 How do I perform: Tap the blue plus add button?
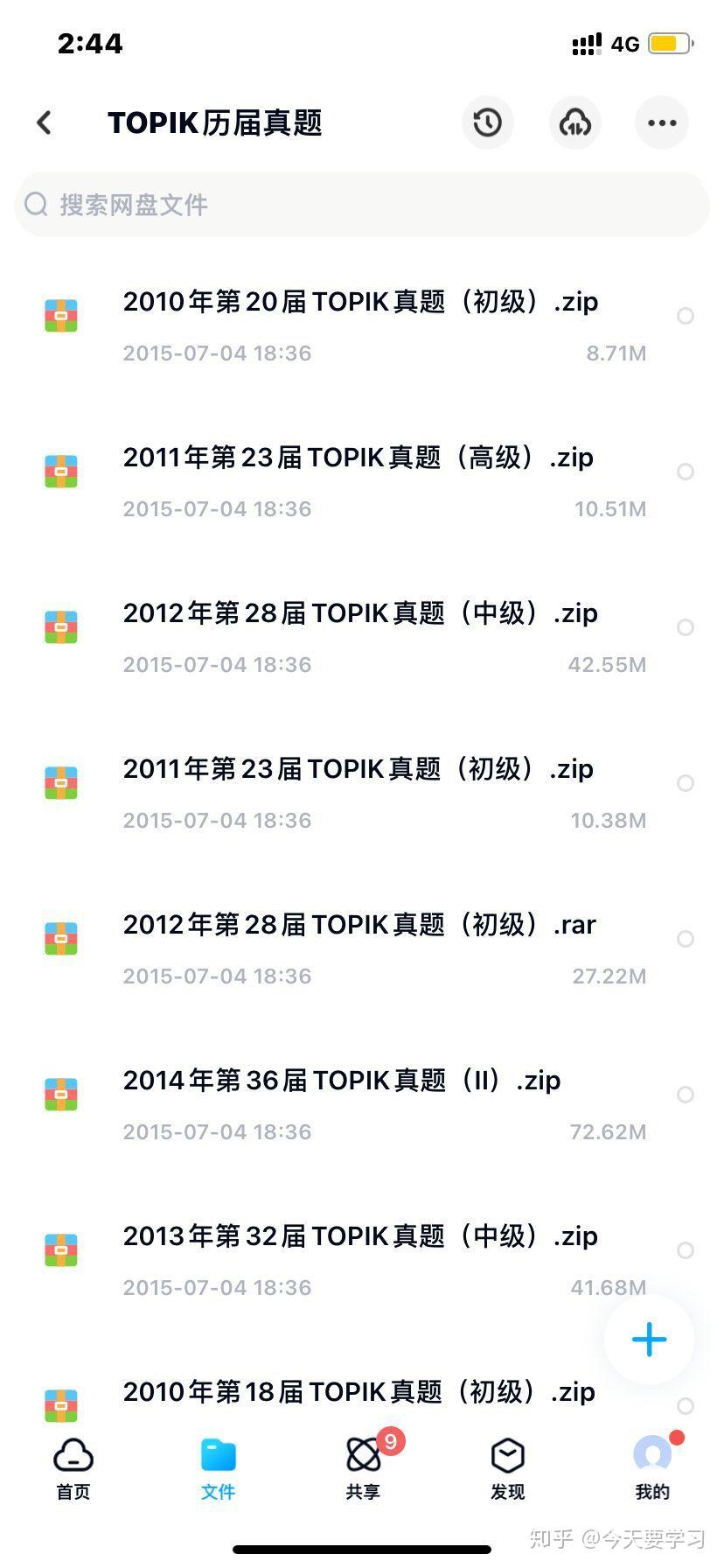[x=649, y=1340]
